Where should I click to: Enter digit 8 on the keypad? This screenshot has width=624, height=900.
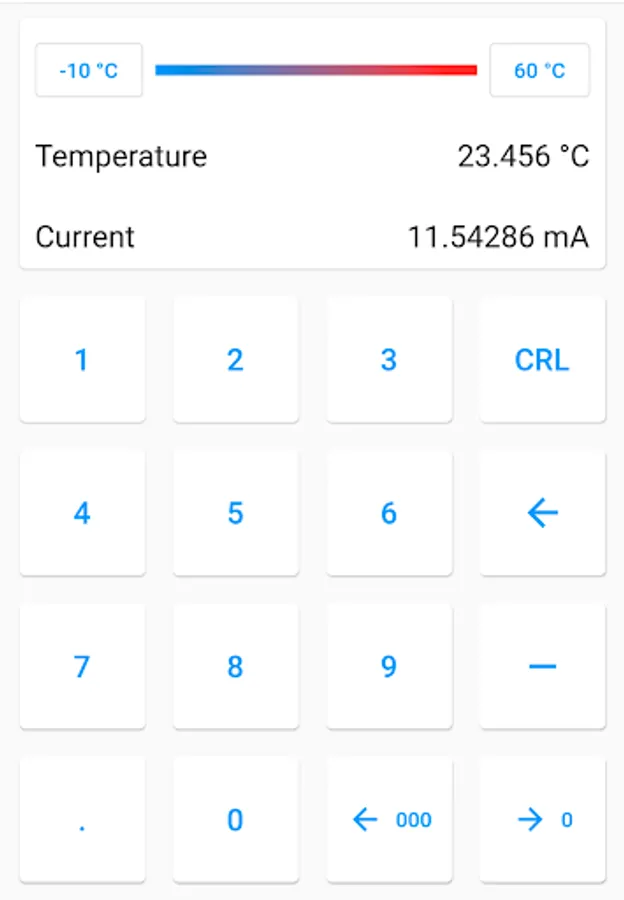235,666
